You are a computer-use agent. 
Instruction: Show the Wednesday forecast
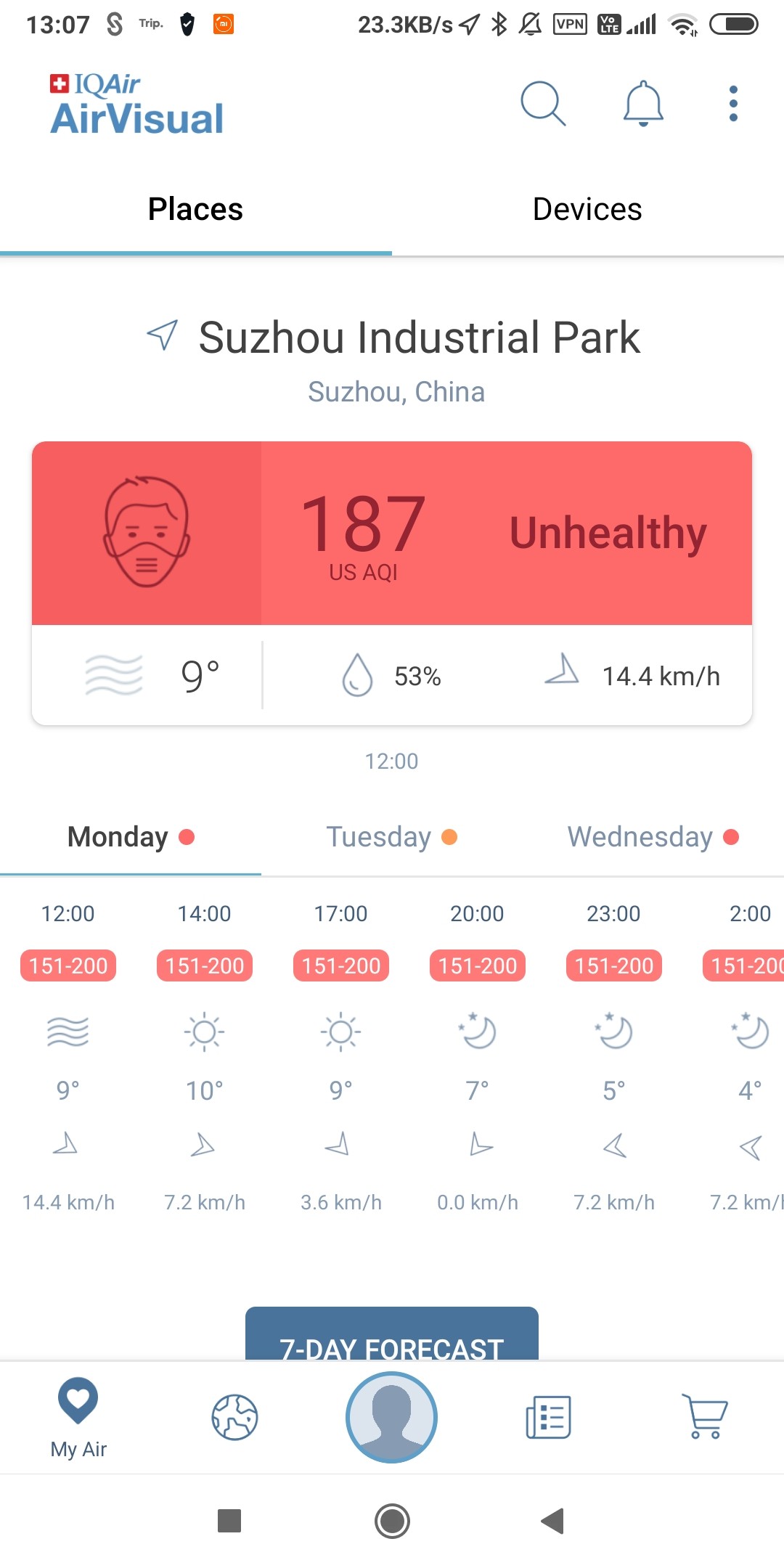(653, 837)
